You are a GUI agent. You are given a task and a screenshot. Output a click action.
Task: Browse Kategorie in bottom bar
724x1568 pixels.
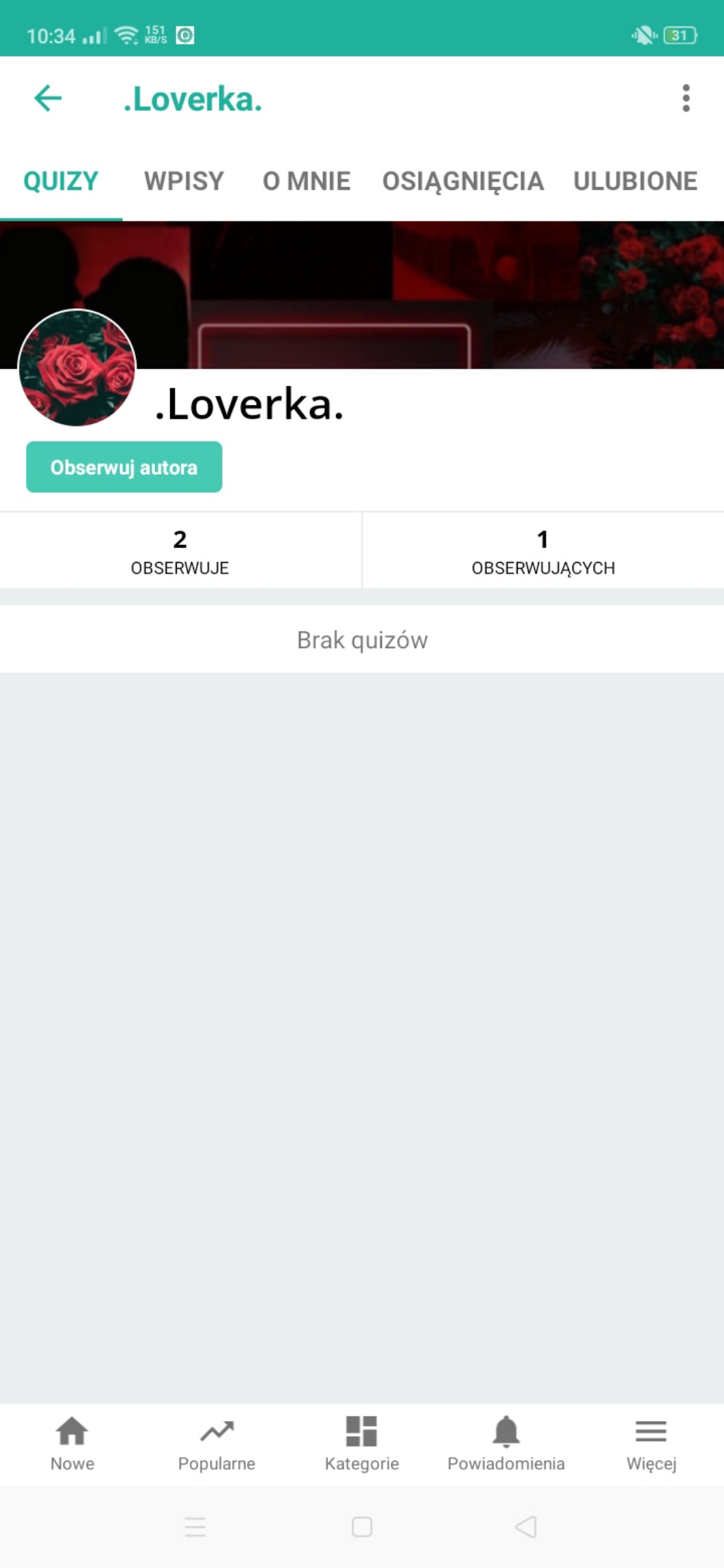tap(361, 1444)
